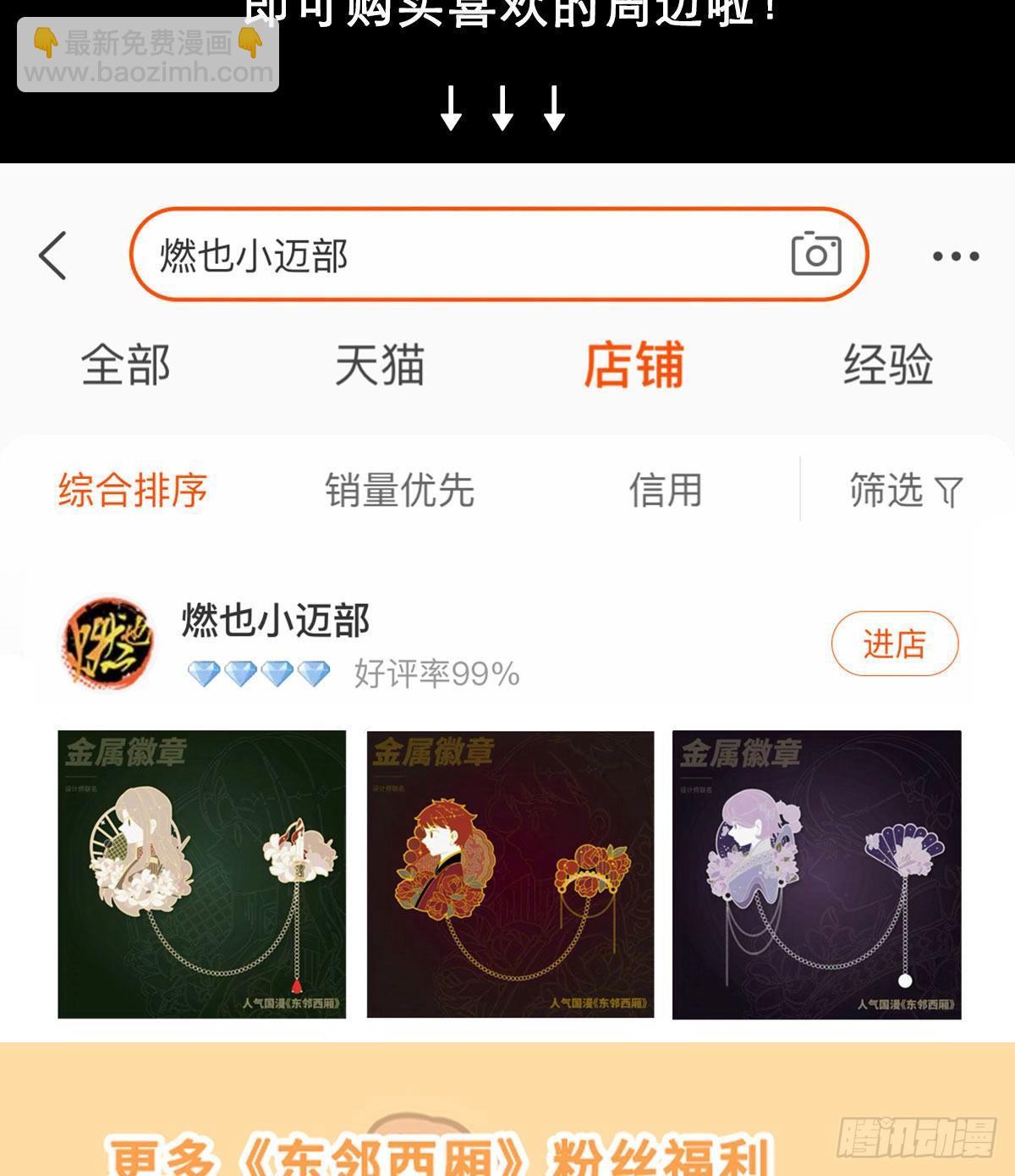Switch to the 天猫 tab

381,366
